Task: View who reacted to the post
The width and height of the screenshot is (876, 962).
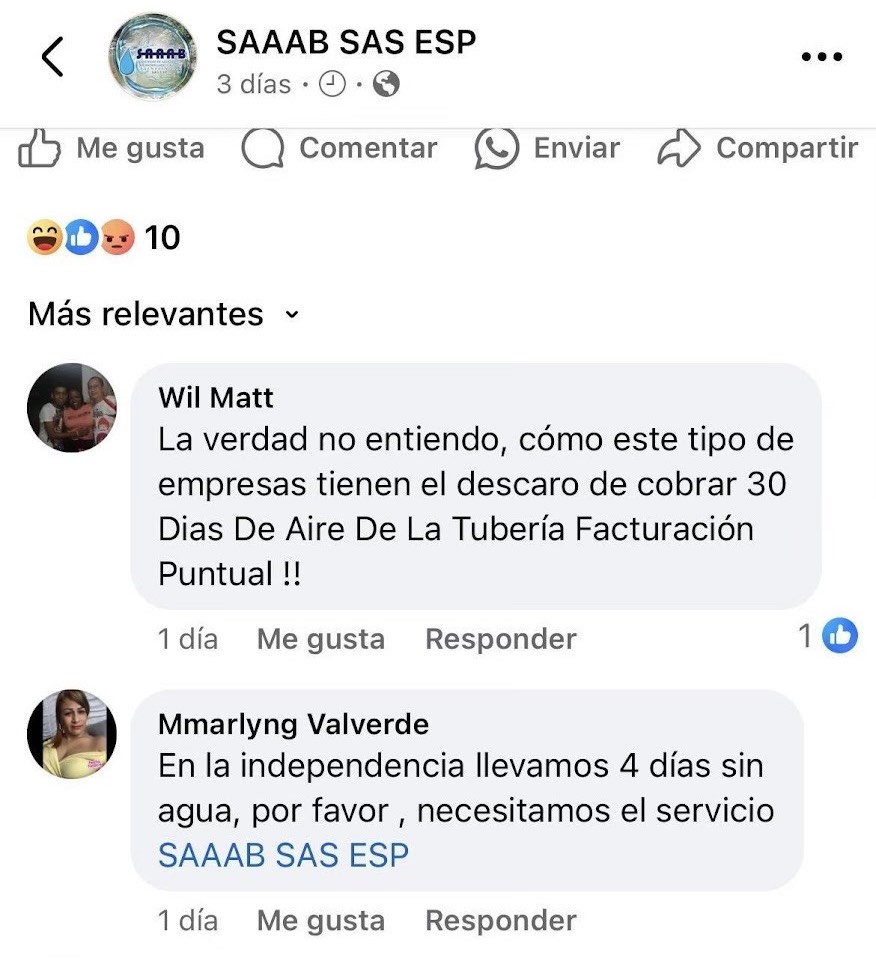Action: coord(105,238)
